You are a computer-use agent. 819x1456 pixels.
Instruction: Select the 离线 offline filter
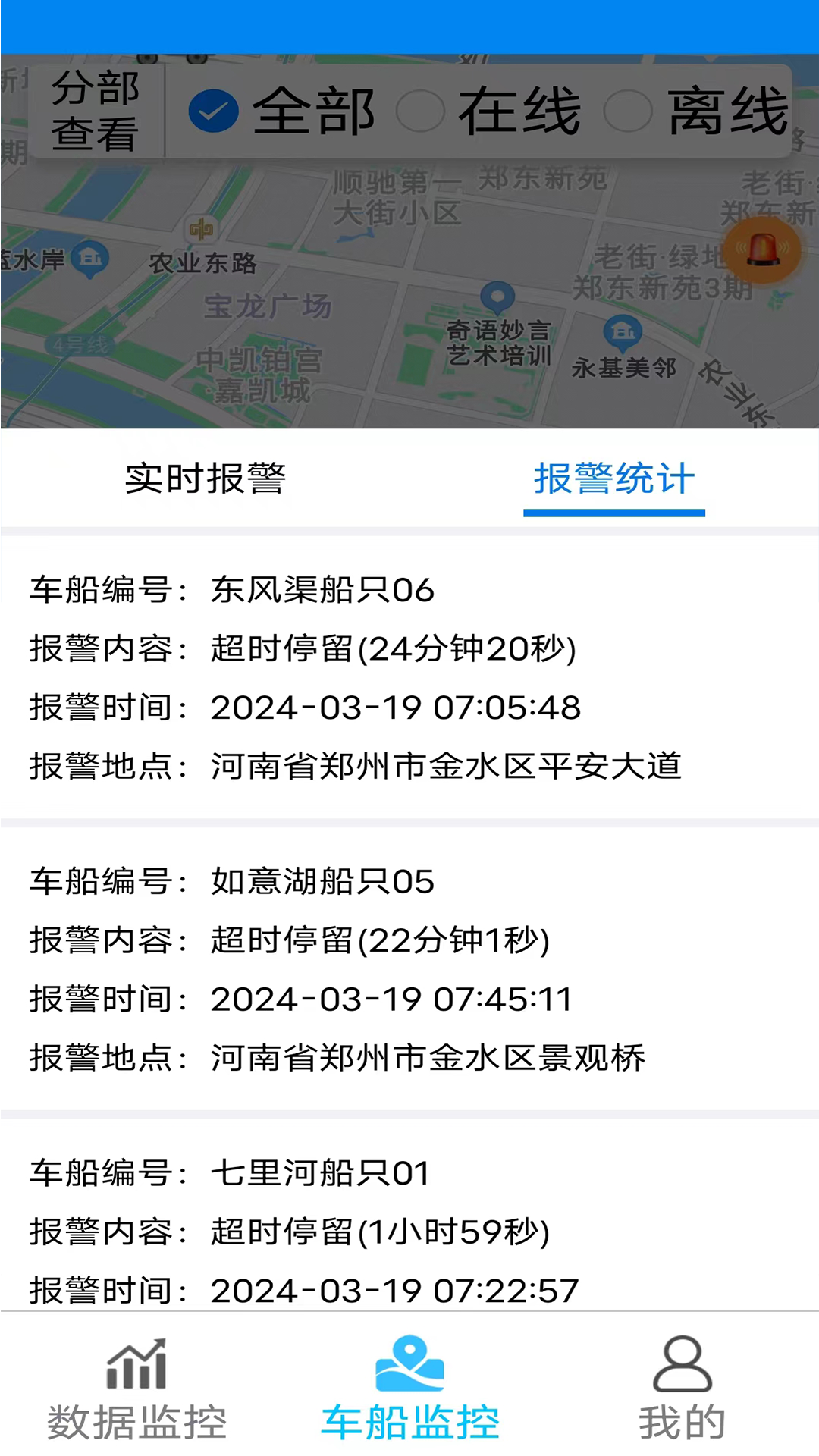click(696, 111)
